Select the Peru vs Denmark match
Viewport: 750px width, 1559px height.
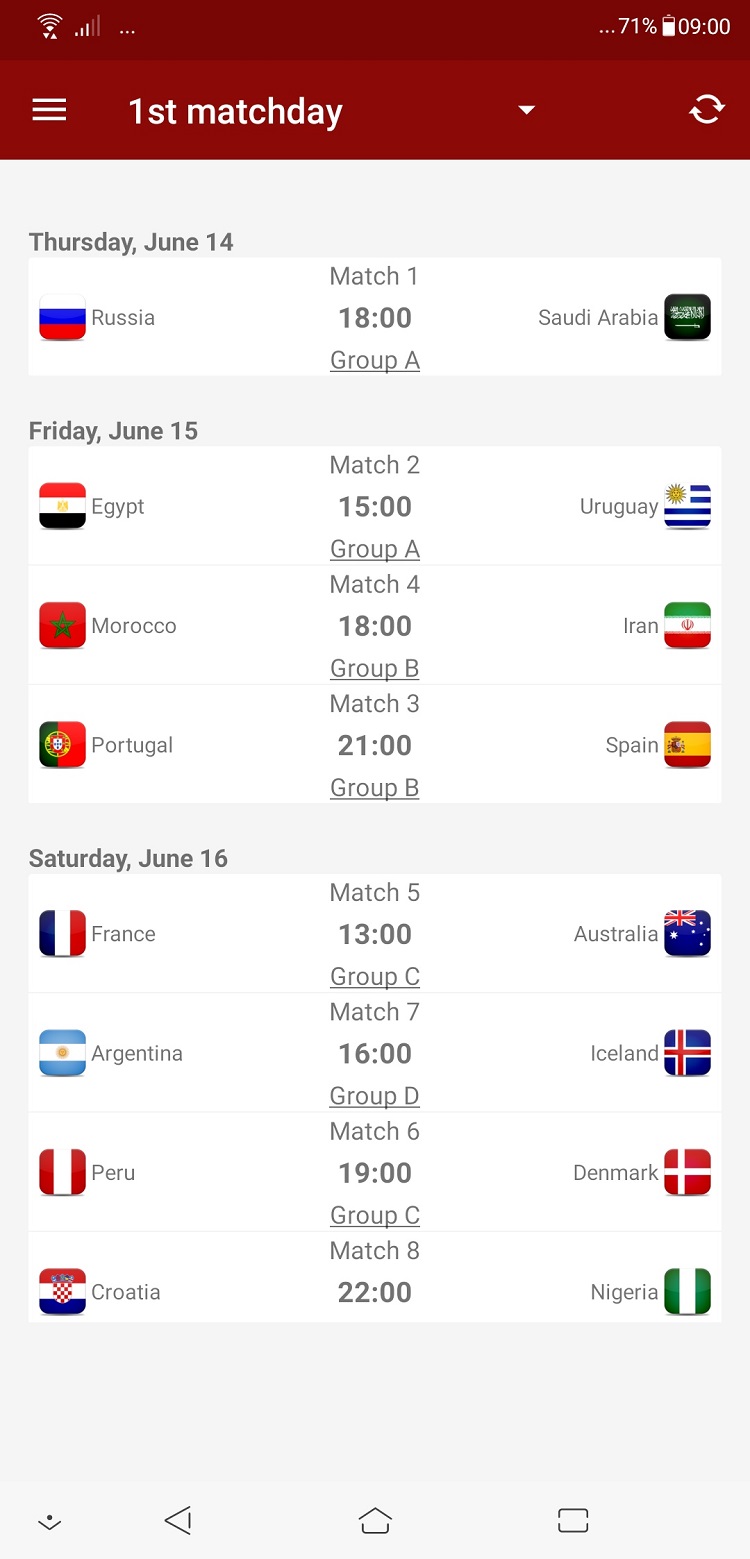(x=375, y=1172)
